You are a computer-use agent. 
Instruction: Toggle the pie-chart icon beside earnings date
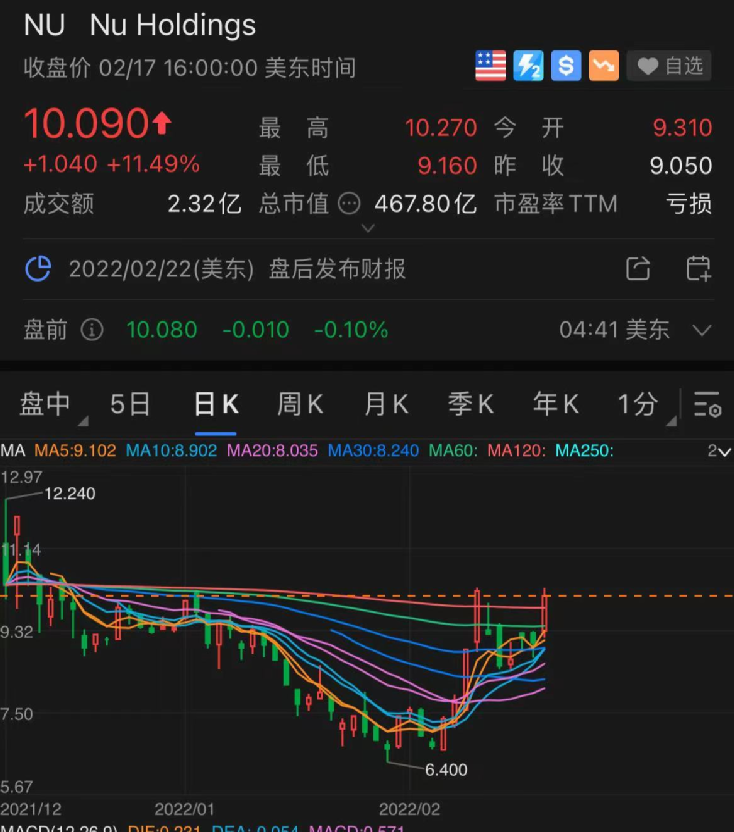[37, 269]
